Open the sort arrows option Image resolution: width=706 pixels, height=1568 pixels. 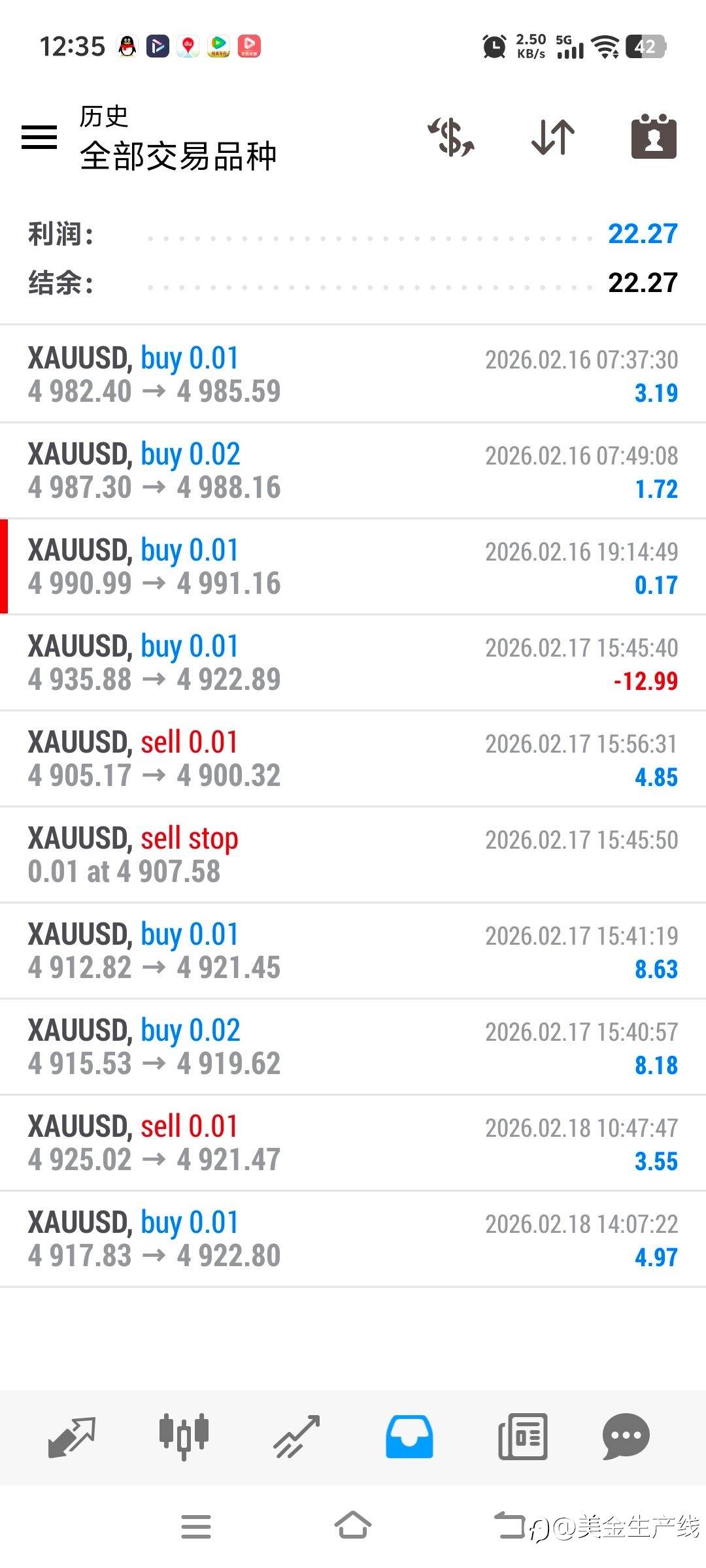pos(553,137)
